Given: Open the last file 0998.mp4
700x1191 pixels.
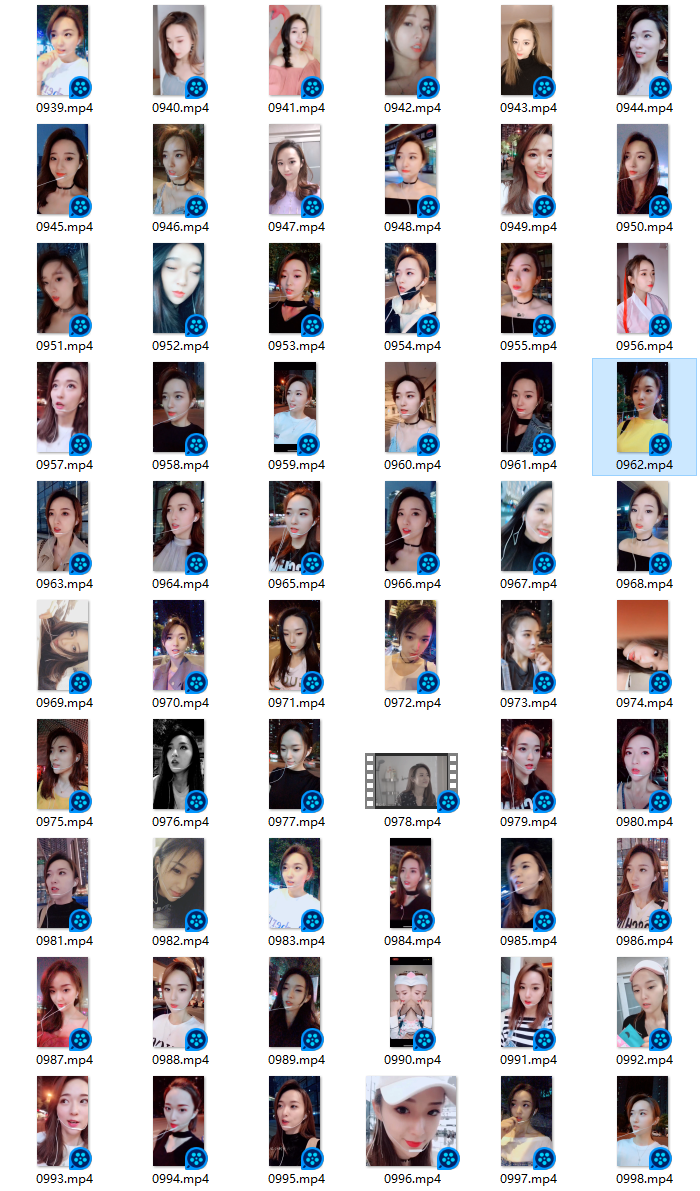Looking at the screenshot, I should coord(643,1122).
